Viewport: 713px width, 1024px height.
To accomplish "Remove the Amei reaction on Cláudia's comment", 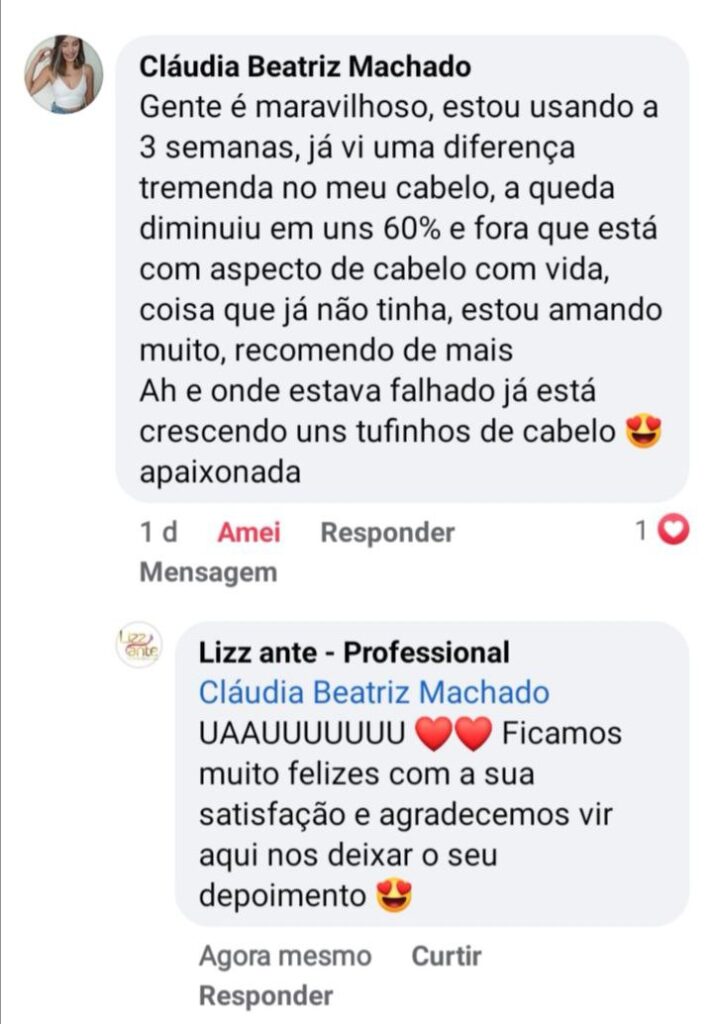I will pos(249,533).
